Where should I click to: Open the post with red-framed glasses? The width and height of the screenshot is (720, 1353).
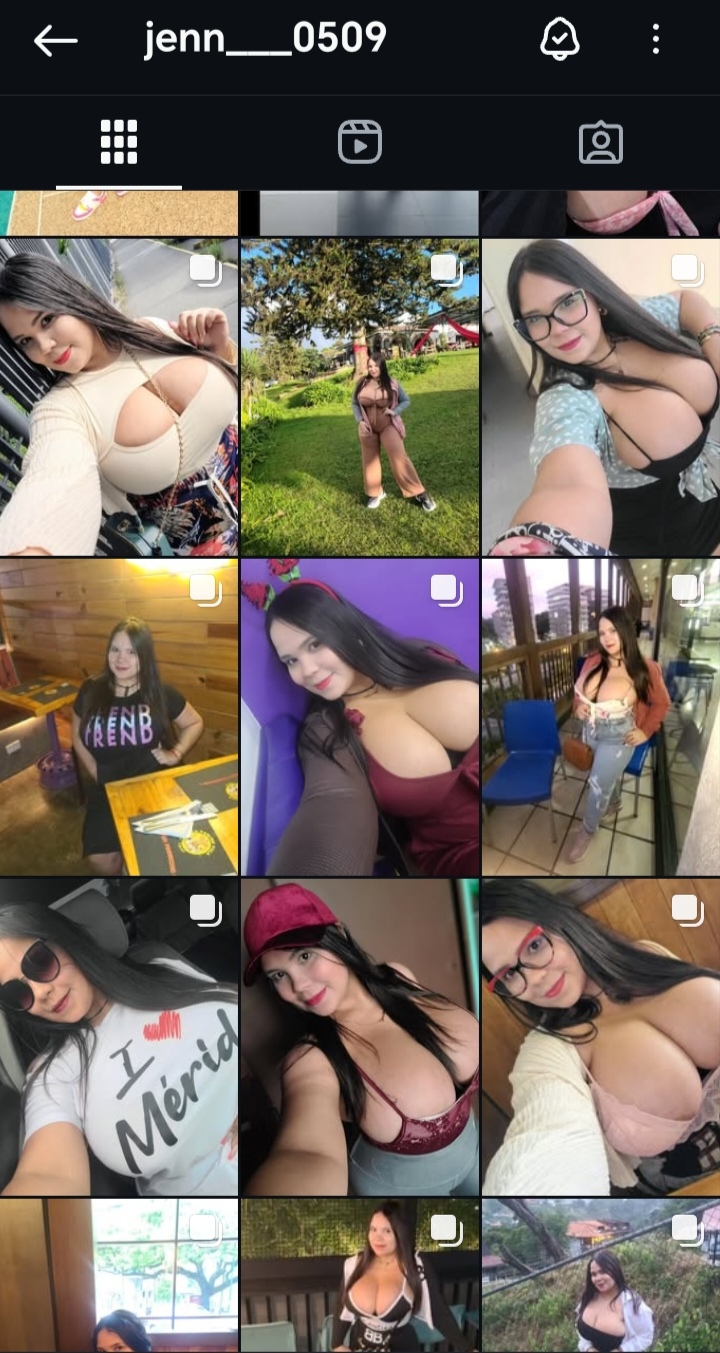[601, 1037]
